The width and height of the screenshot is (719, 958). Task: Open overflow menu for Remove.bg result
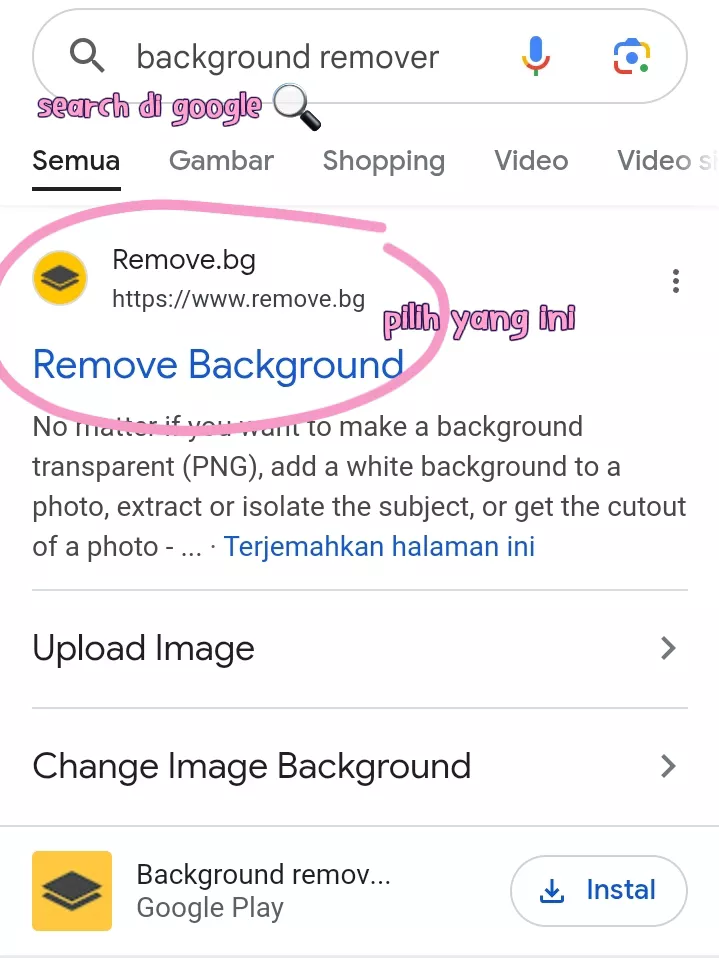point(676,281)
